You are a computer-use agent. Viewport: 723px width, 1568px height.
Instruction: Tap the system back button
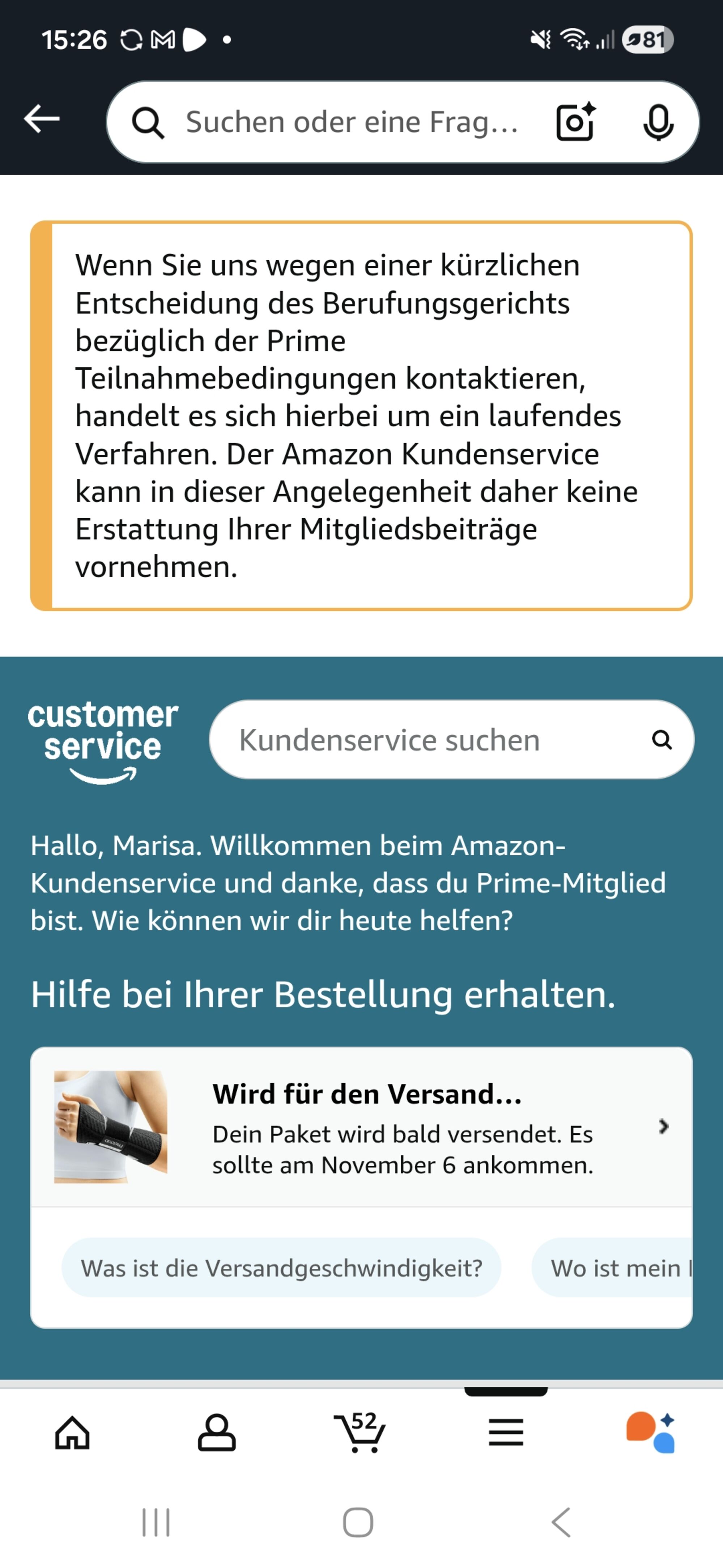click(x=561, y=1523)
